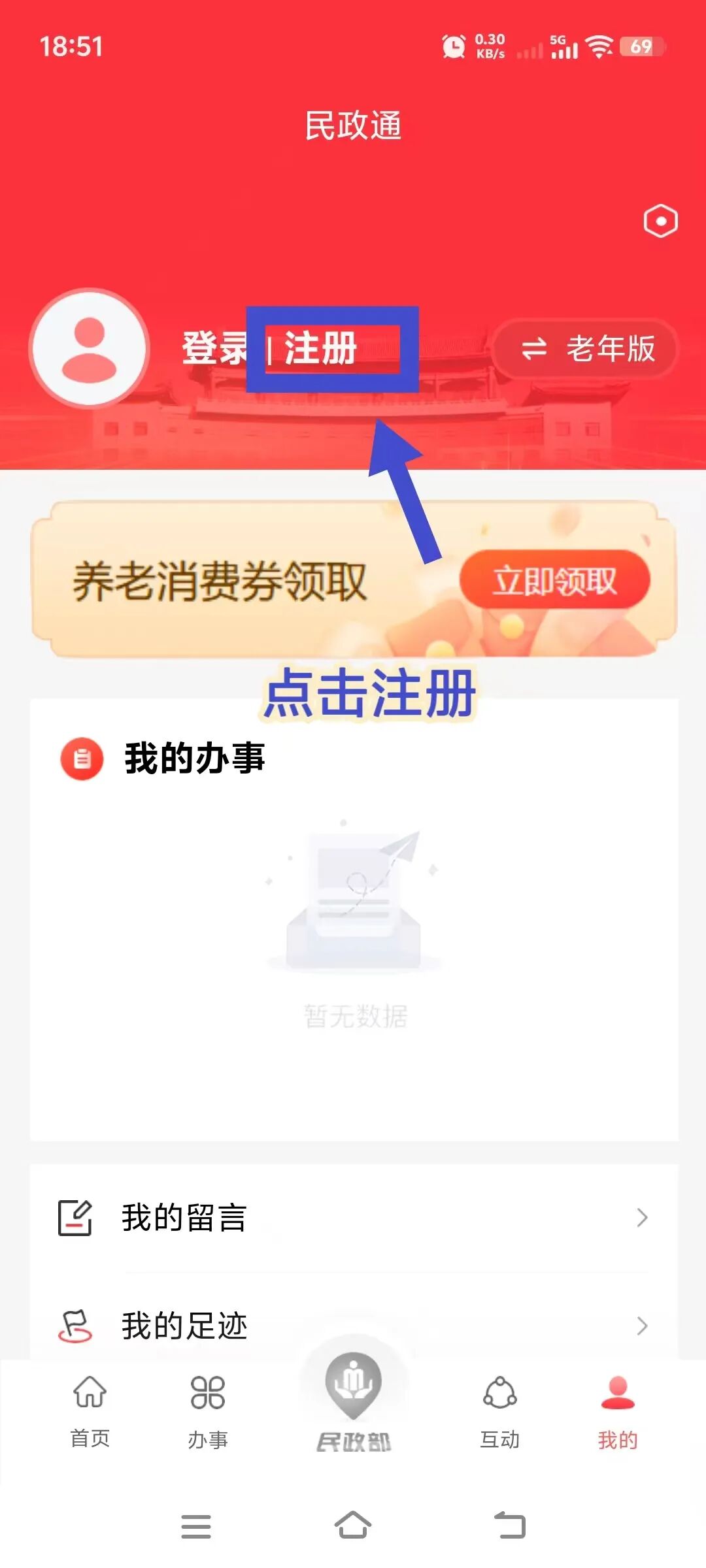
Task: Tap 注册 to register an account
Action: click(x=321, y=348)
